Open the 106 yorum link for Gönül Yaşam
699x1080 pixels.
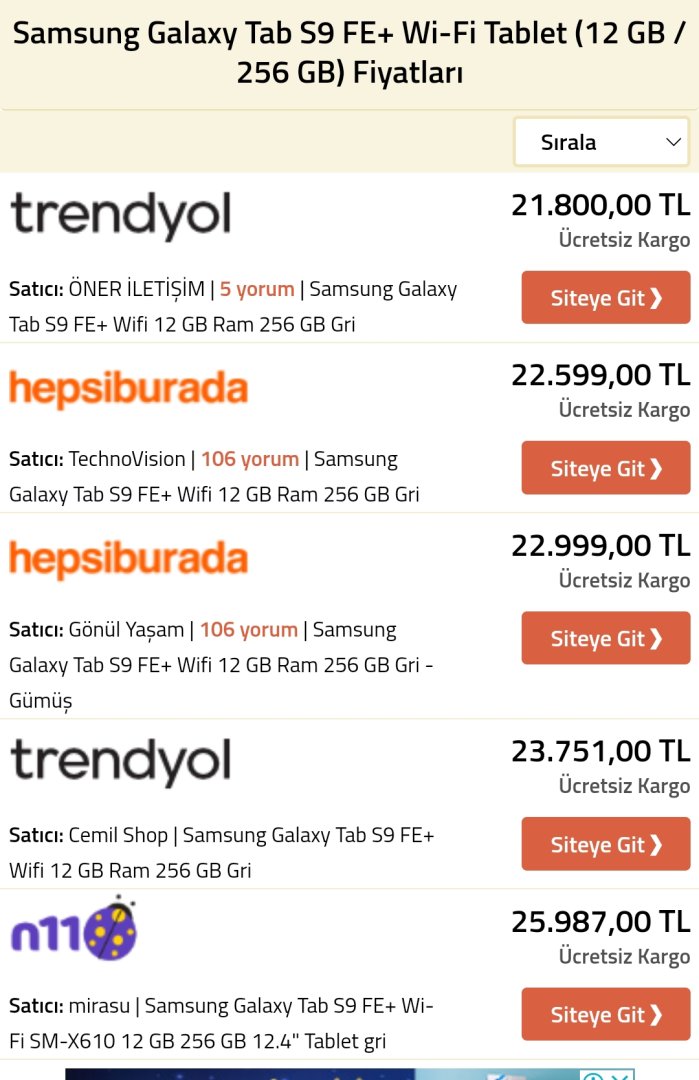248,630
